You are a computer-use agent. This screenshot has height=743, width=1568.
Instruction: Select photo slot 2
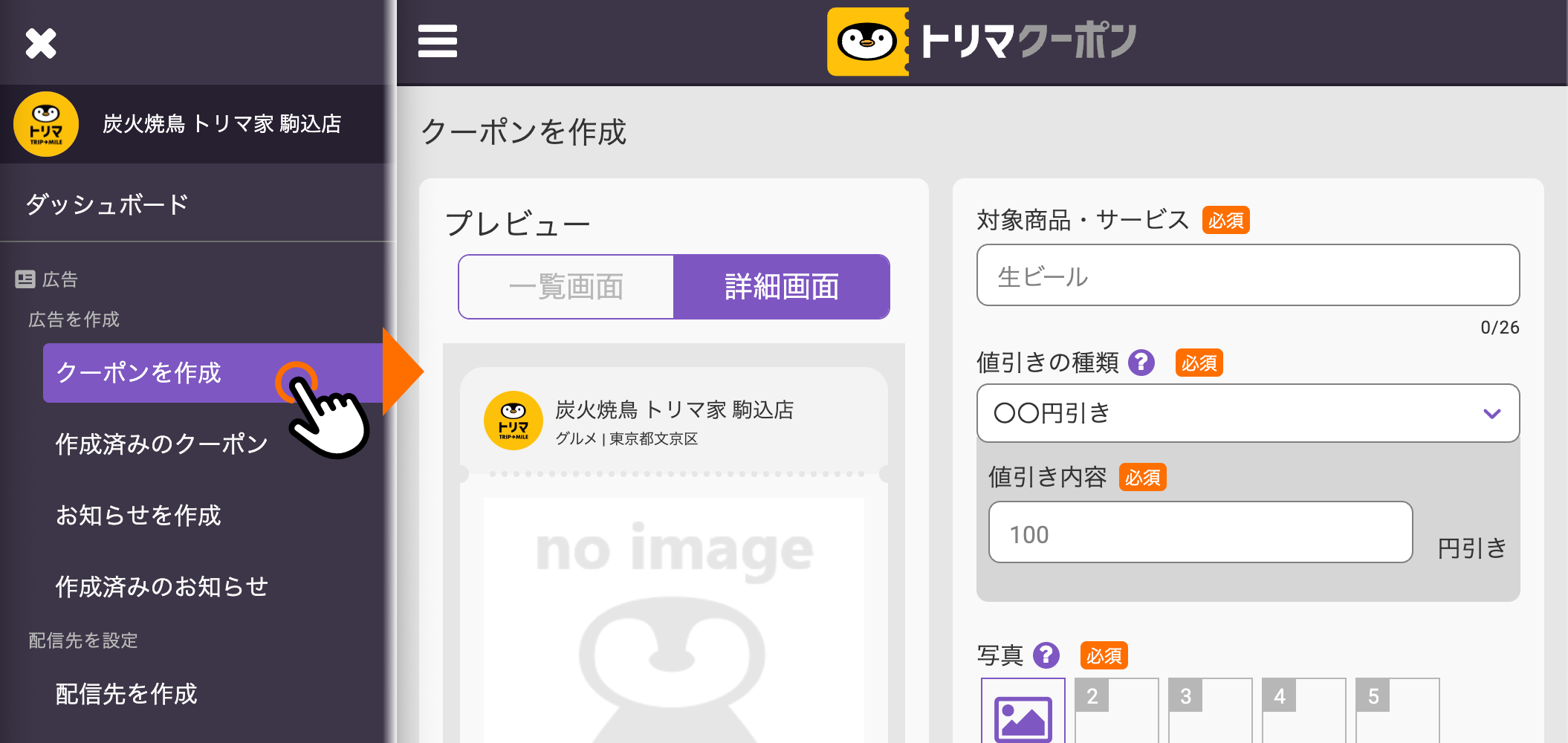click(x=1116, y=712)
